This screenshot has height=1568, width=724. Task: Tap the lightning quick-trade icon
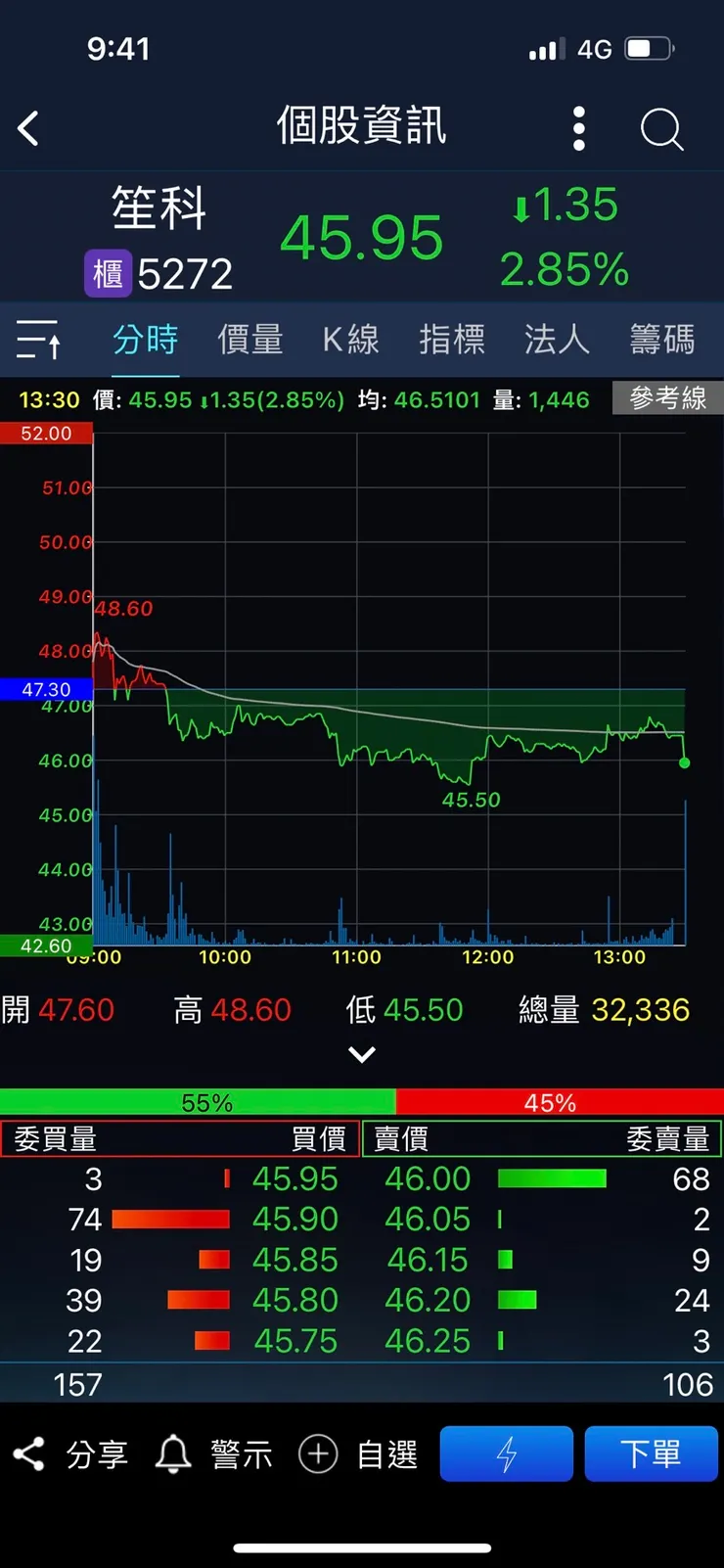click(x=506, y=1453)
